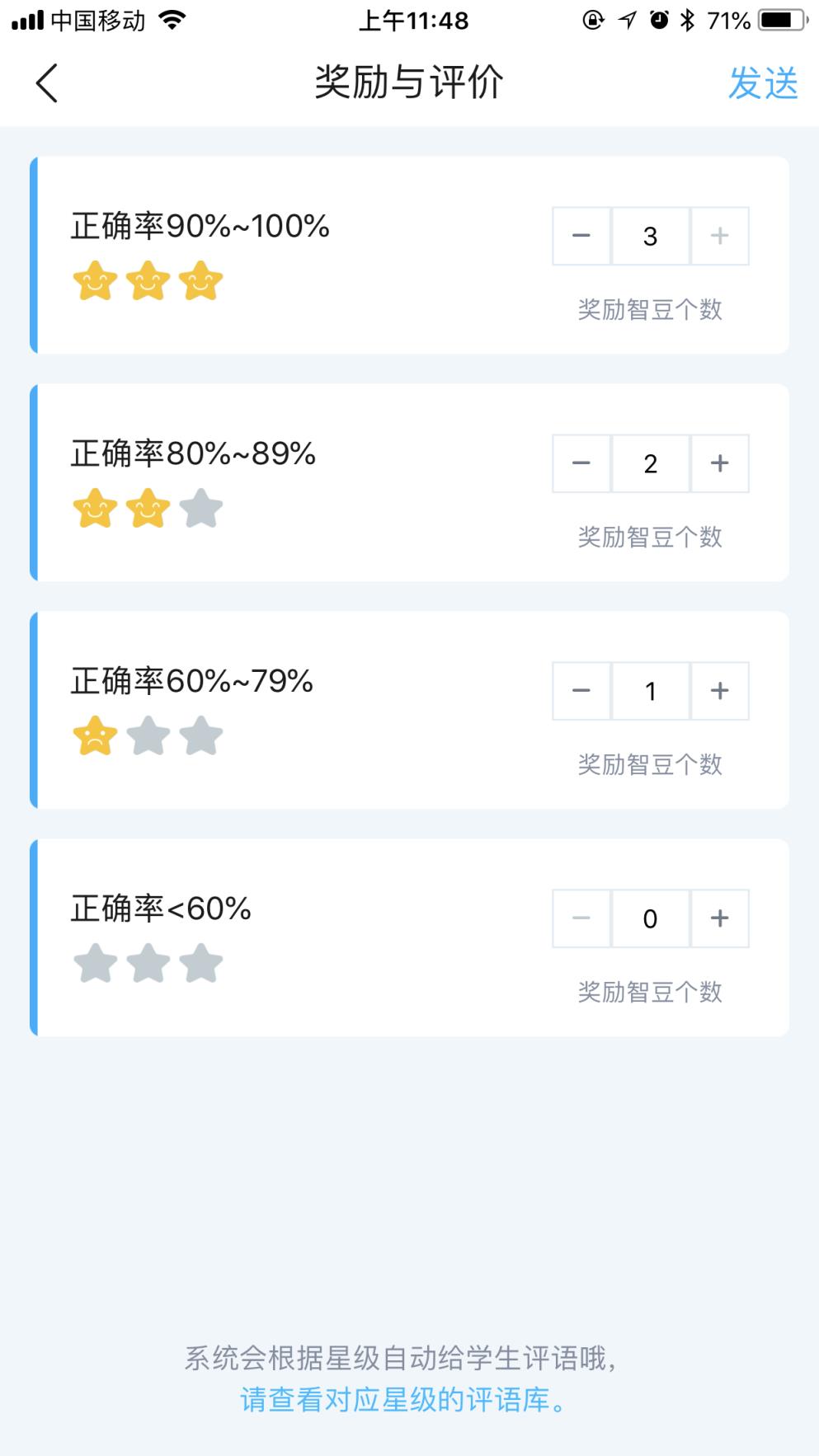Viewport: 819px width, 1456px height.
Task: Click the bean count showing 3
Action: (x=650, y=237)
